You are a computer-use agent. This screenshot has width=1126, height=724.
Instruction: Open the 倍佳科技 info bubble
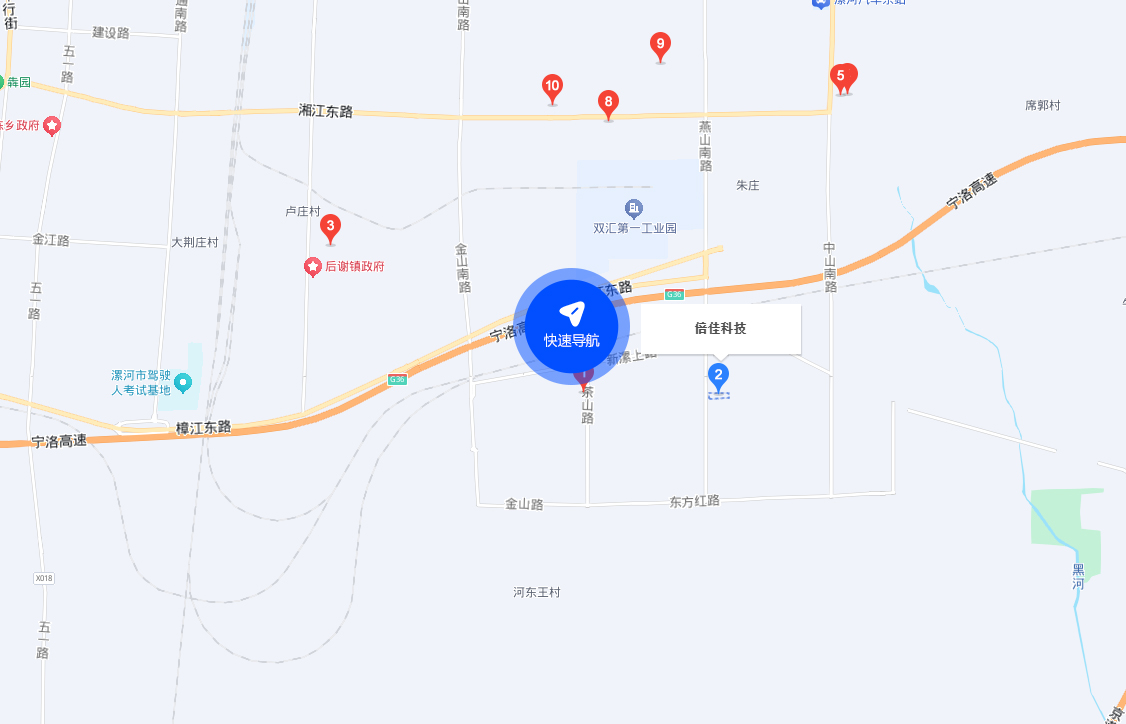pyautogui.click(x=721, y=328)
